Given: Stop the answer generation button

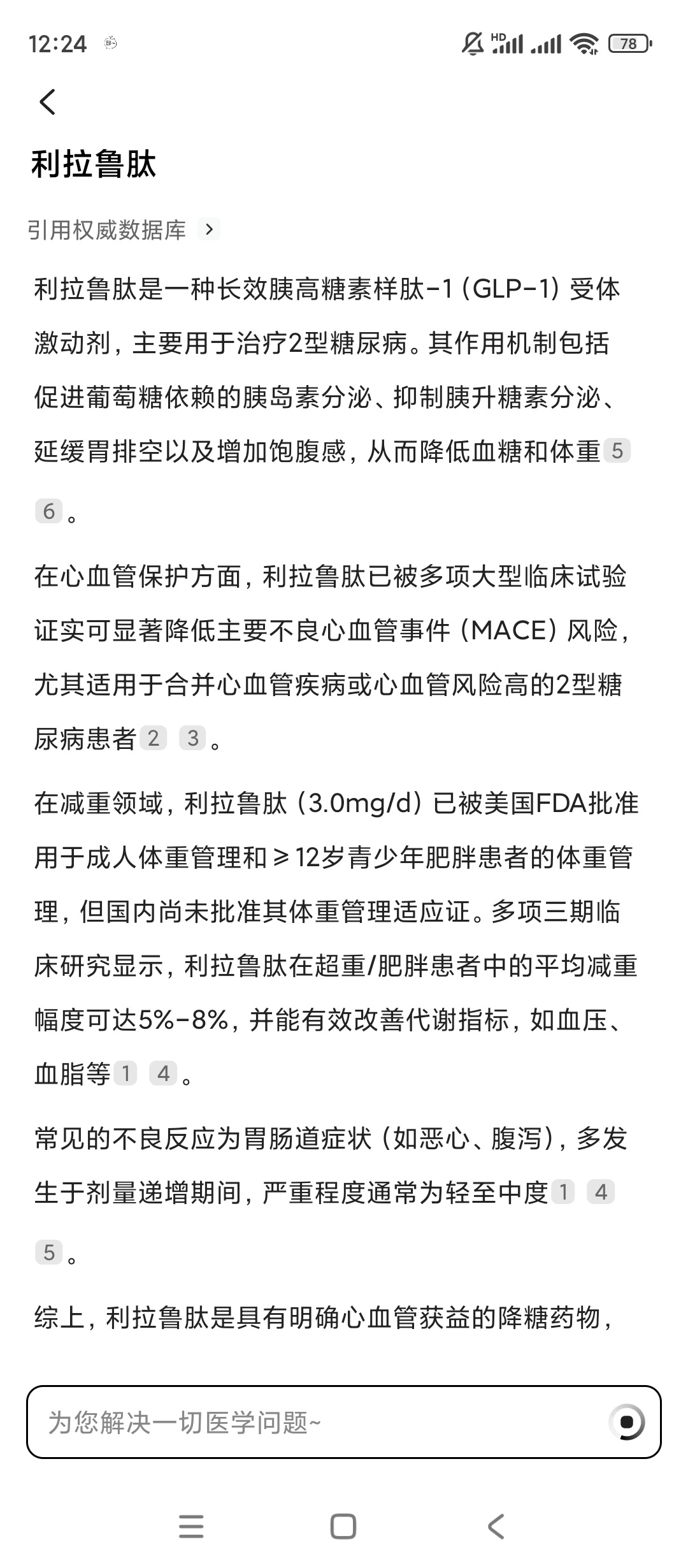Looking at the screenshot, I should click(x=626, y=1422).
